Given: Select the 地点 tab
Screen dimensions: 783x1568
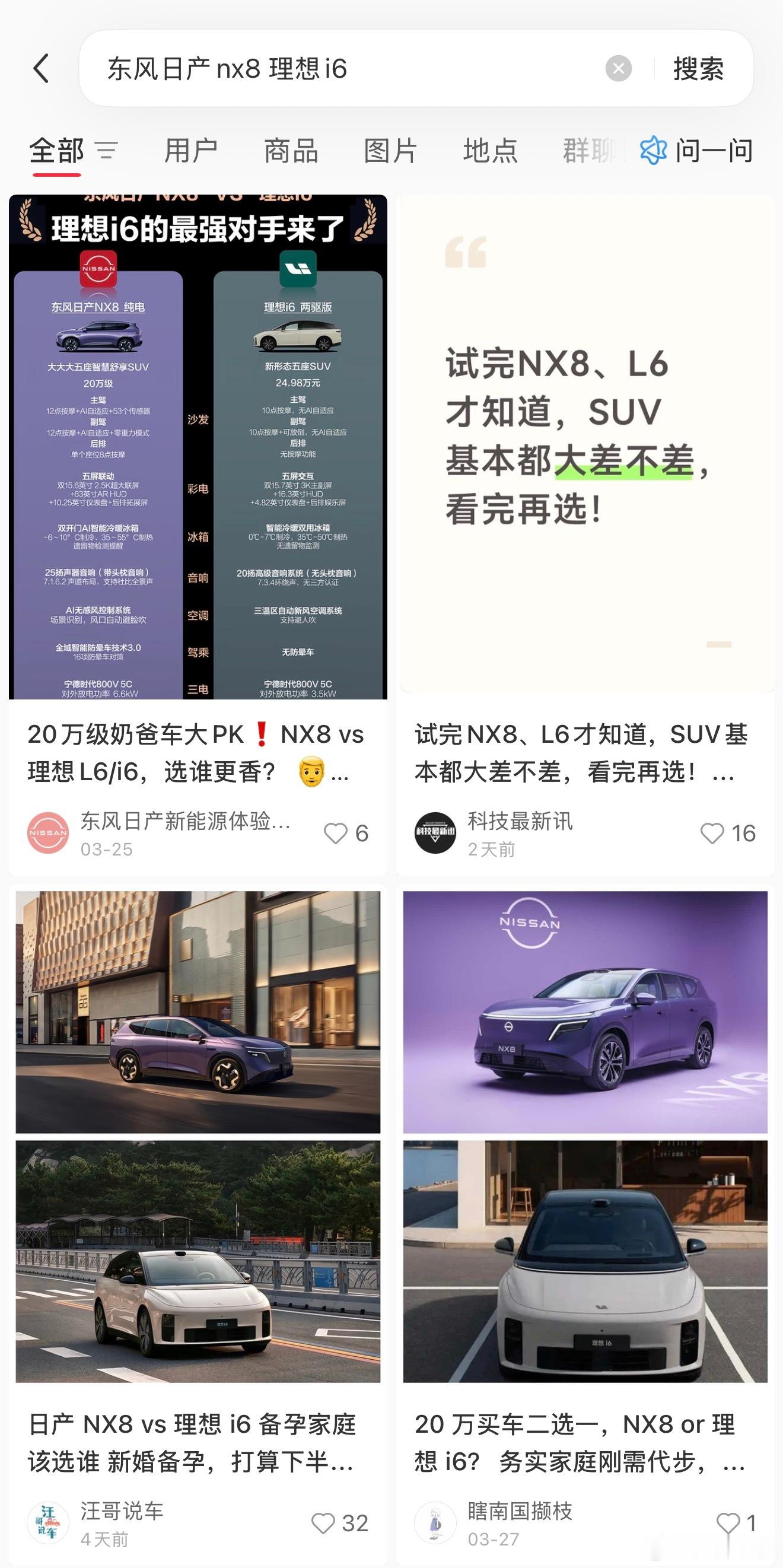Looking at the screenshot, I should point(491,151).
